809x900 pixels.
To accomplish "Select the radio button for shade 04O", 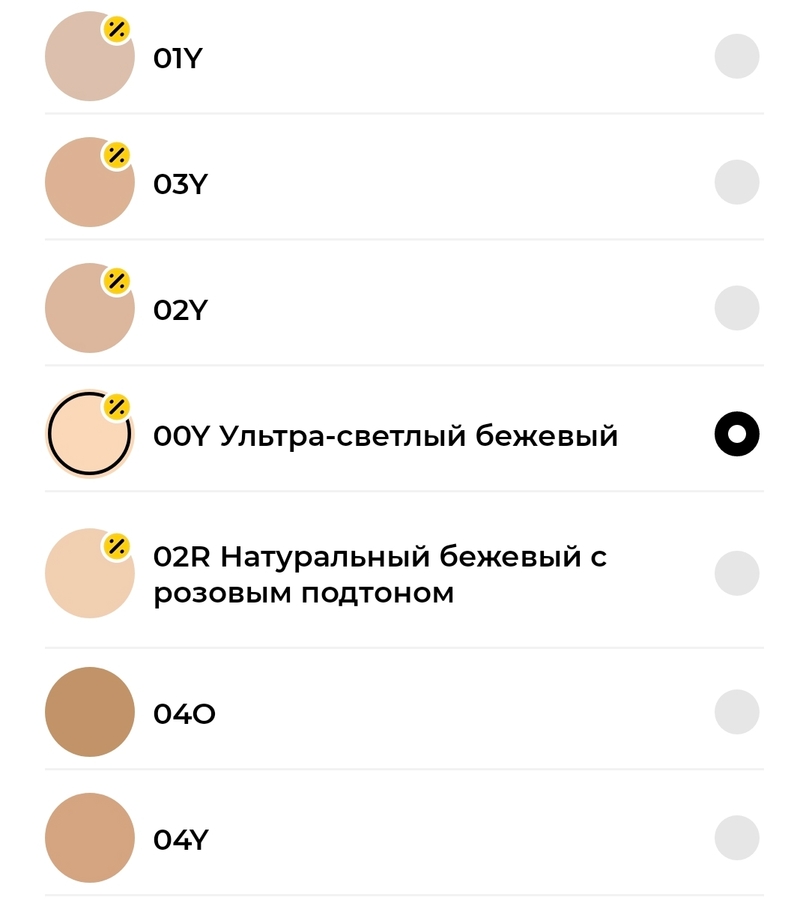I will point(737,713).
